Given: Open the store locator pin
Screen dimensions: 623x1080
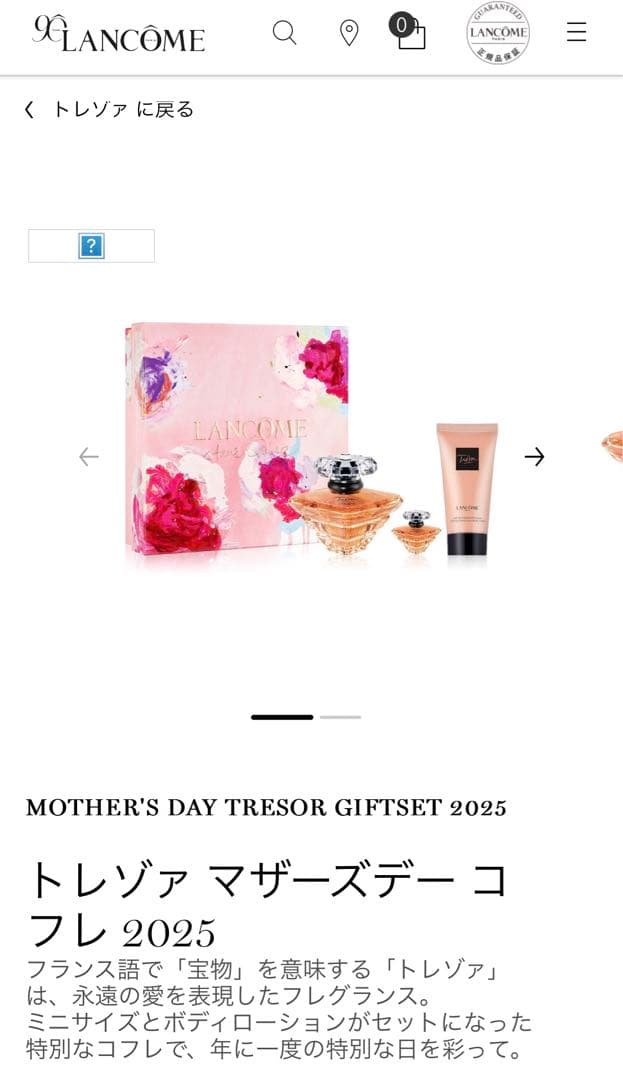Looking at the screenshot, I should 349,33.
